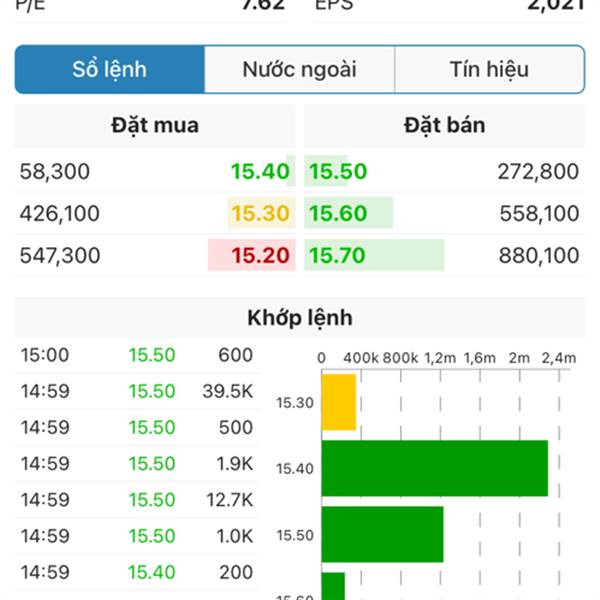Screen dimensions: 600x600
Task: Open the Nước ngoài tab
Action: click(299, 70)
